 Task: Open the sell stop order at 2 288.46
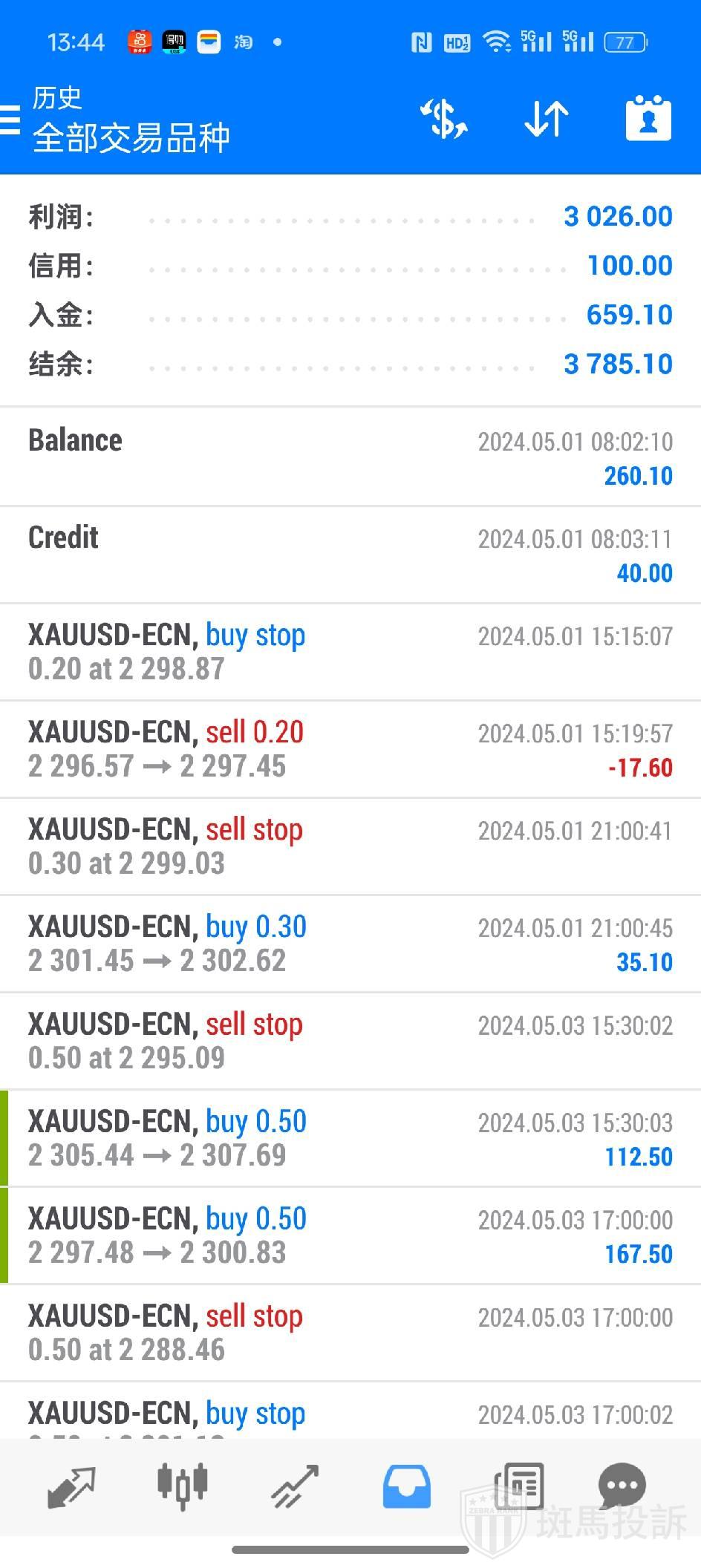click(350, 1333)
